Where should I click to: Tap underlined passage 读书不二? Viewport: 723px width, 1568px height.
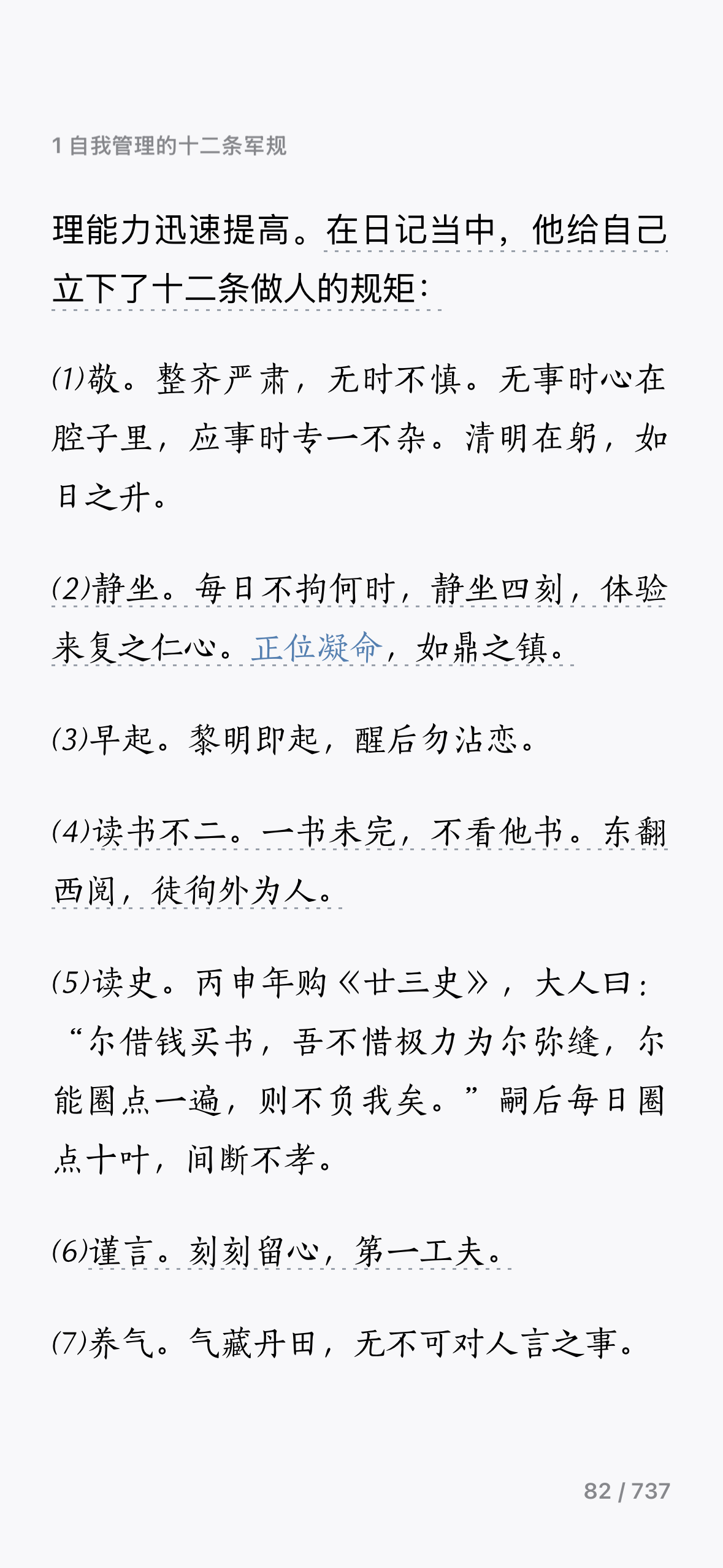(360, 861)
